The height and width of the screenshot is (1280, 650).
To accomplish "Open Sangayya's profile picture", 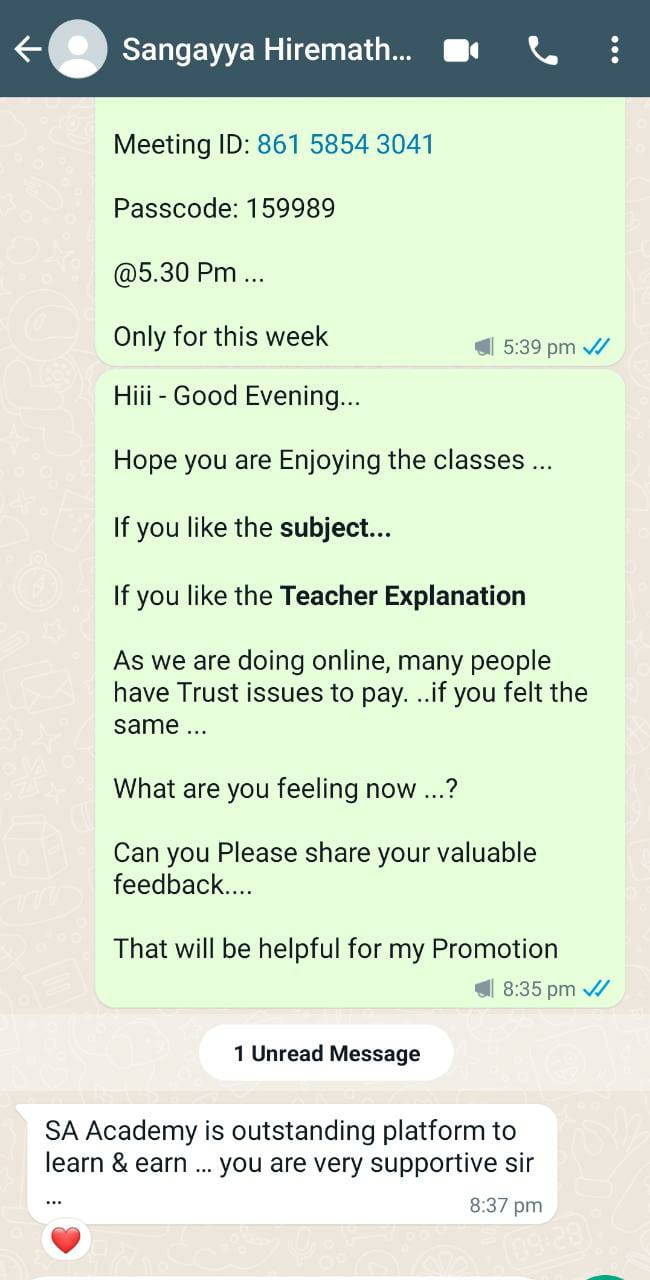I will coord(78,49).
